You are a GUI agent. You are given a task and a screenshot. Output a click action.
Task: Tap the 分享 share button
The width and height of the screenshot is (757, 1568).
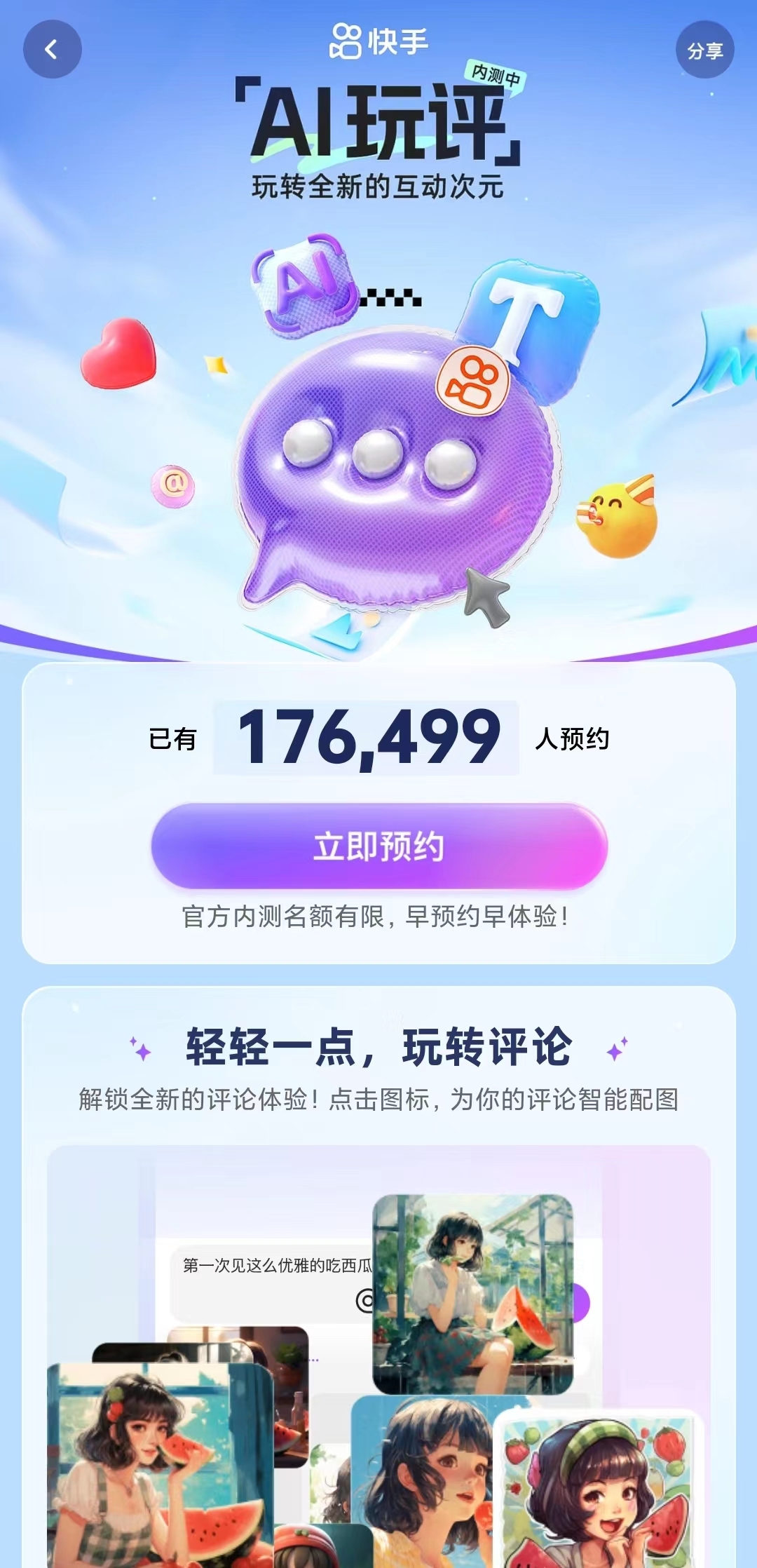point(704,50)
